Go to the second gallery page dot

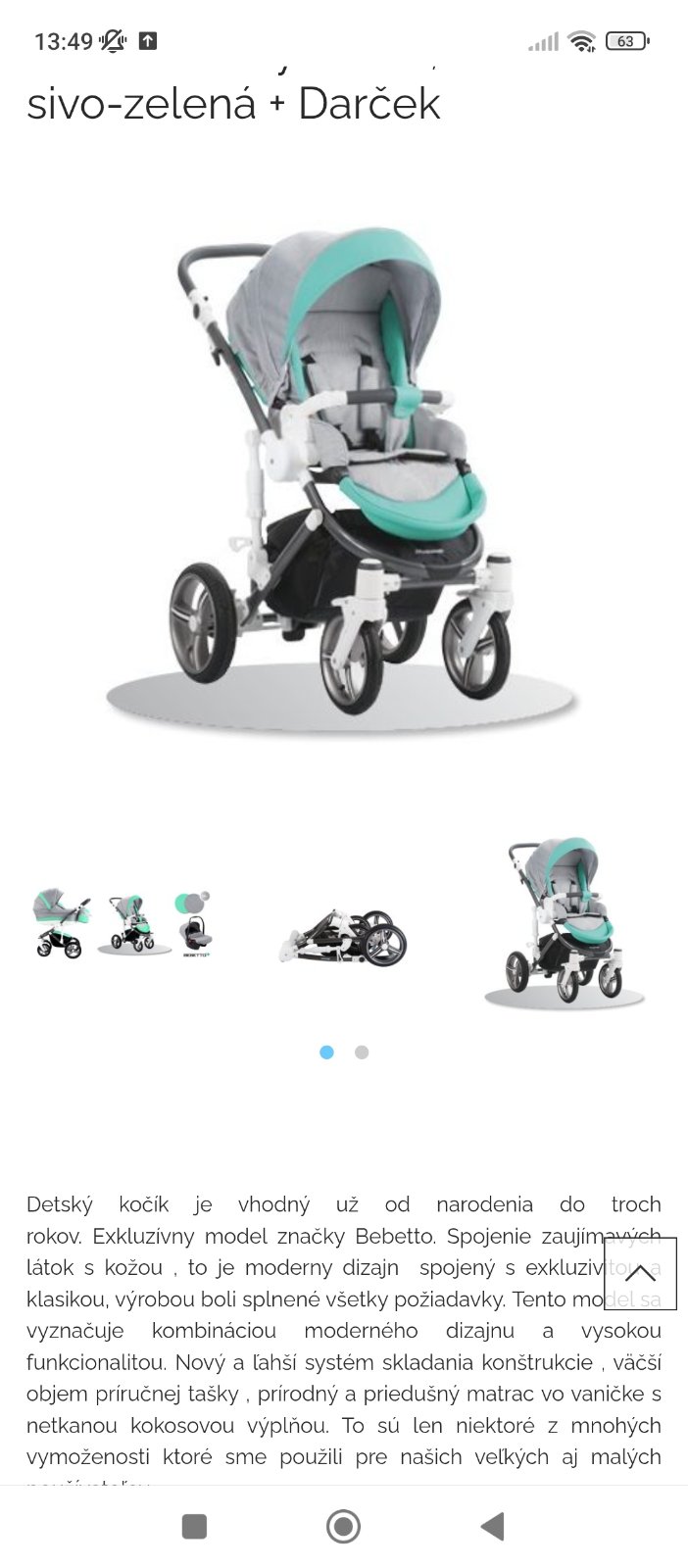(x=362, y=1053)
